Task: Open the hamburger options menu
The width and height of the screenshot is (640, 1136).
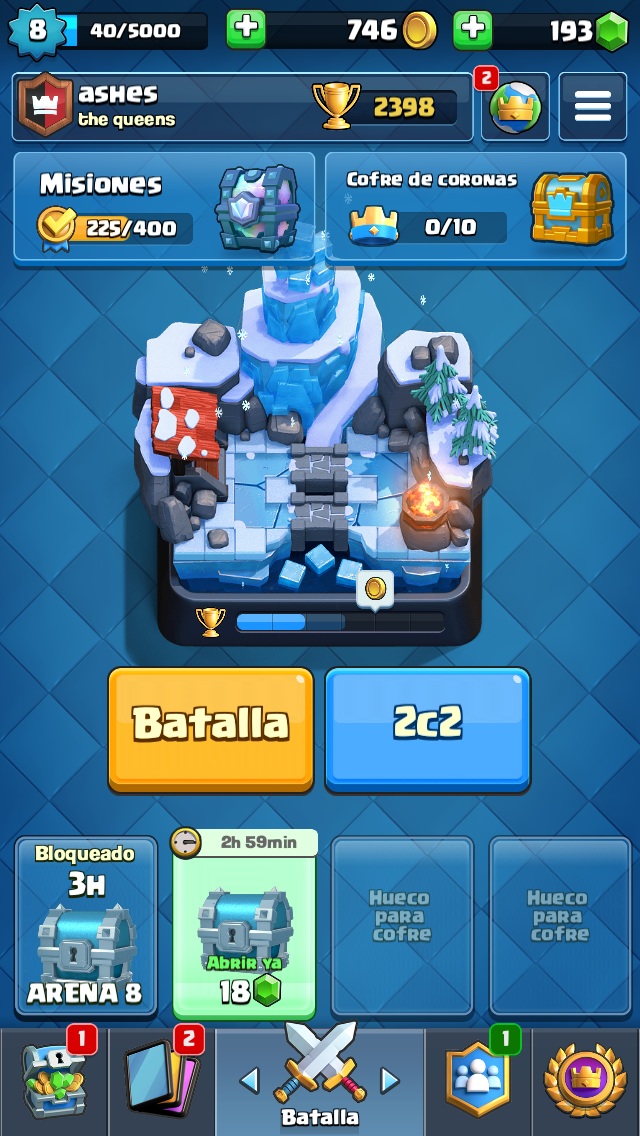Action: tap(592, 106)
